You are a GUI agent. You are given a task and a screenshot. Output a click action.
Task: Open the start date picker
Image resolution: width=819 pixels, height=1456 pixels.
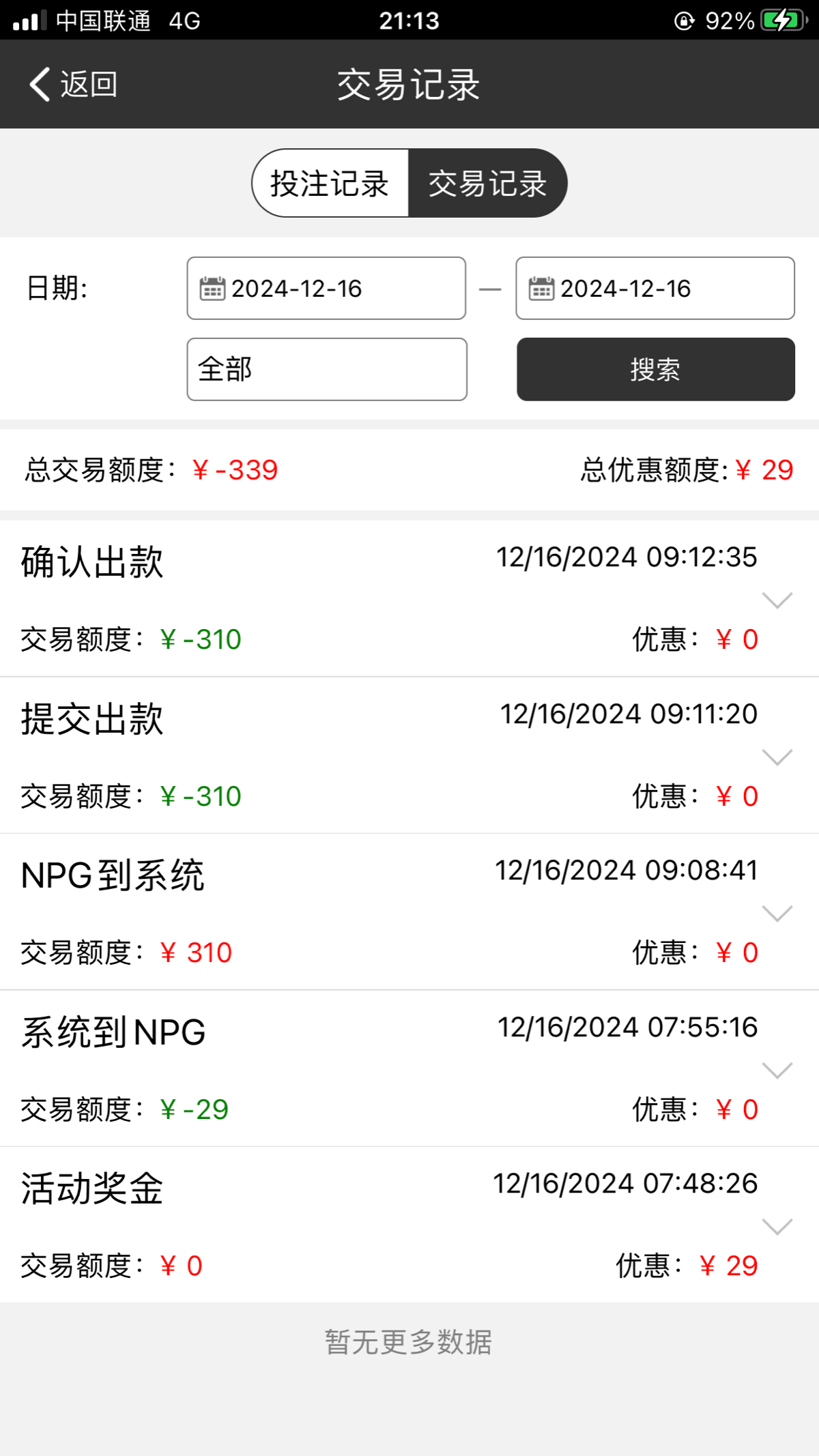point(326,289)
